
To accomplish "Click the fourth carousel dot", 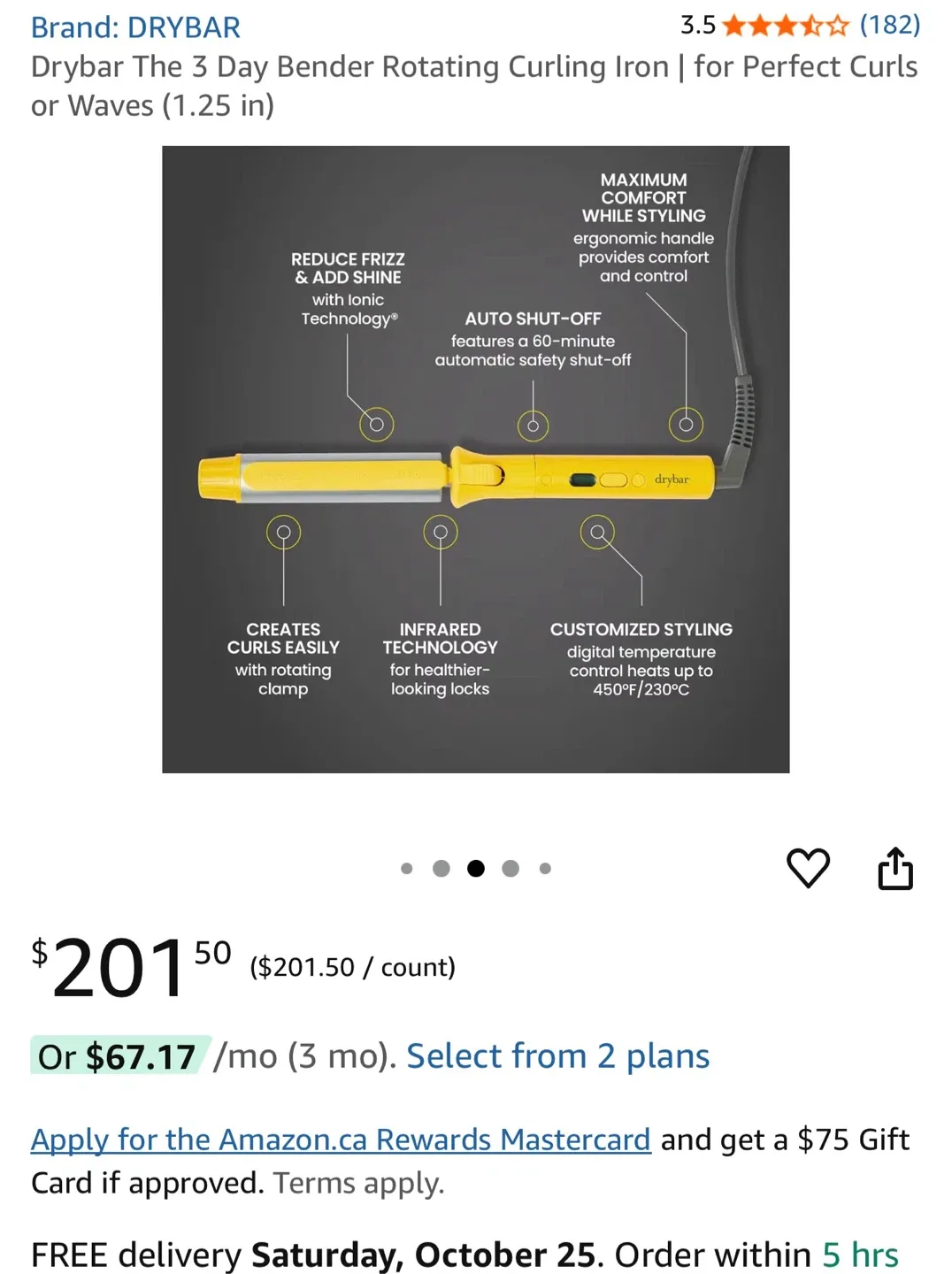I will [x=511, y=868].
